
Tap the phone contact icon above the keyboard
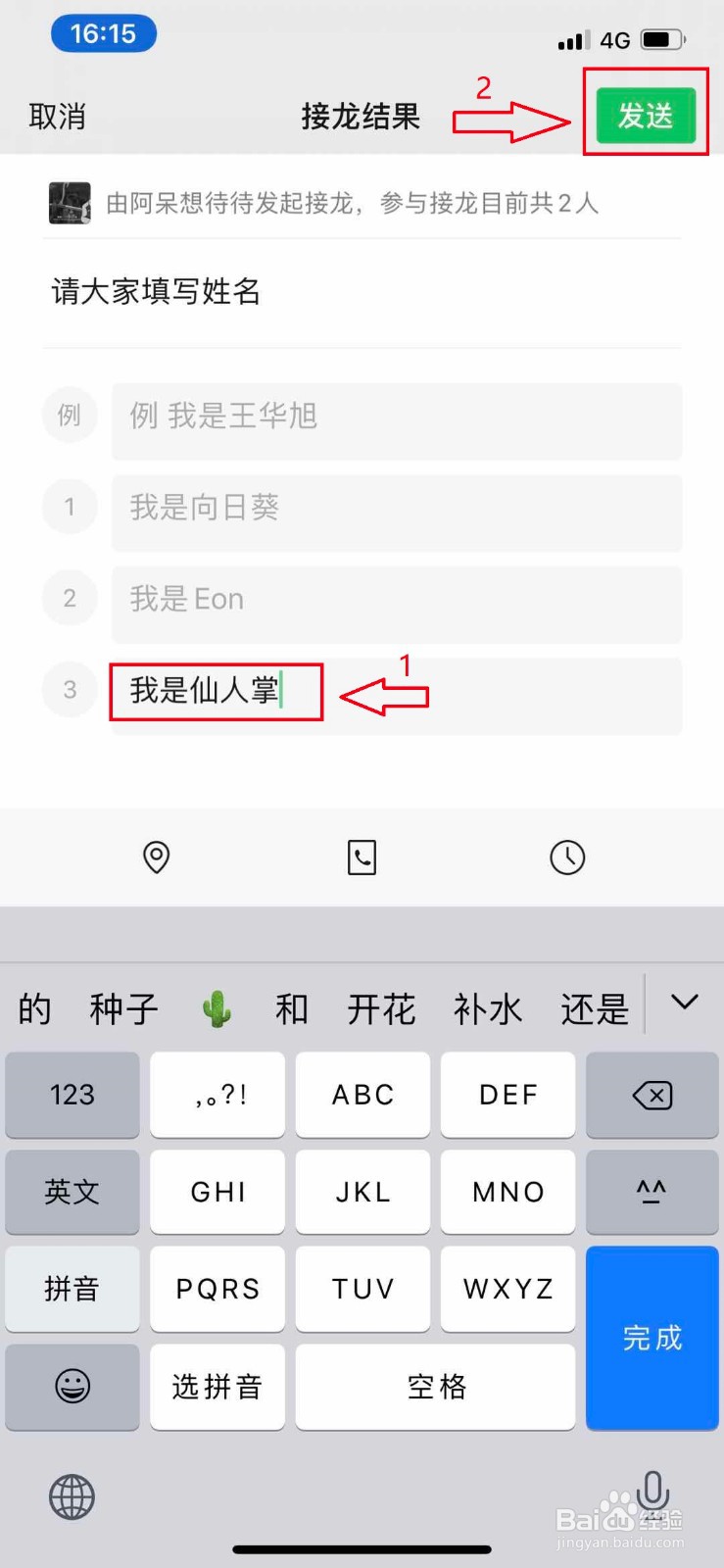(x=362, y=857)
